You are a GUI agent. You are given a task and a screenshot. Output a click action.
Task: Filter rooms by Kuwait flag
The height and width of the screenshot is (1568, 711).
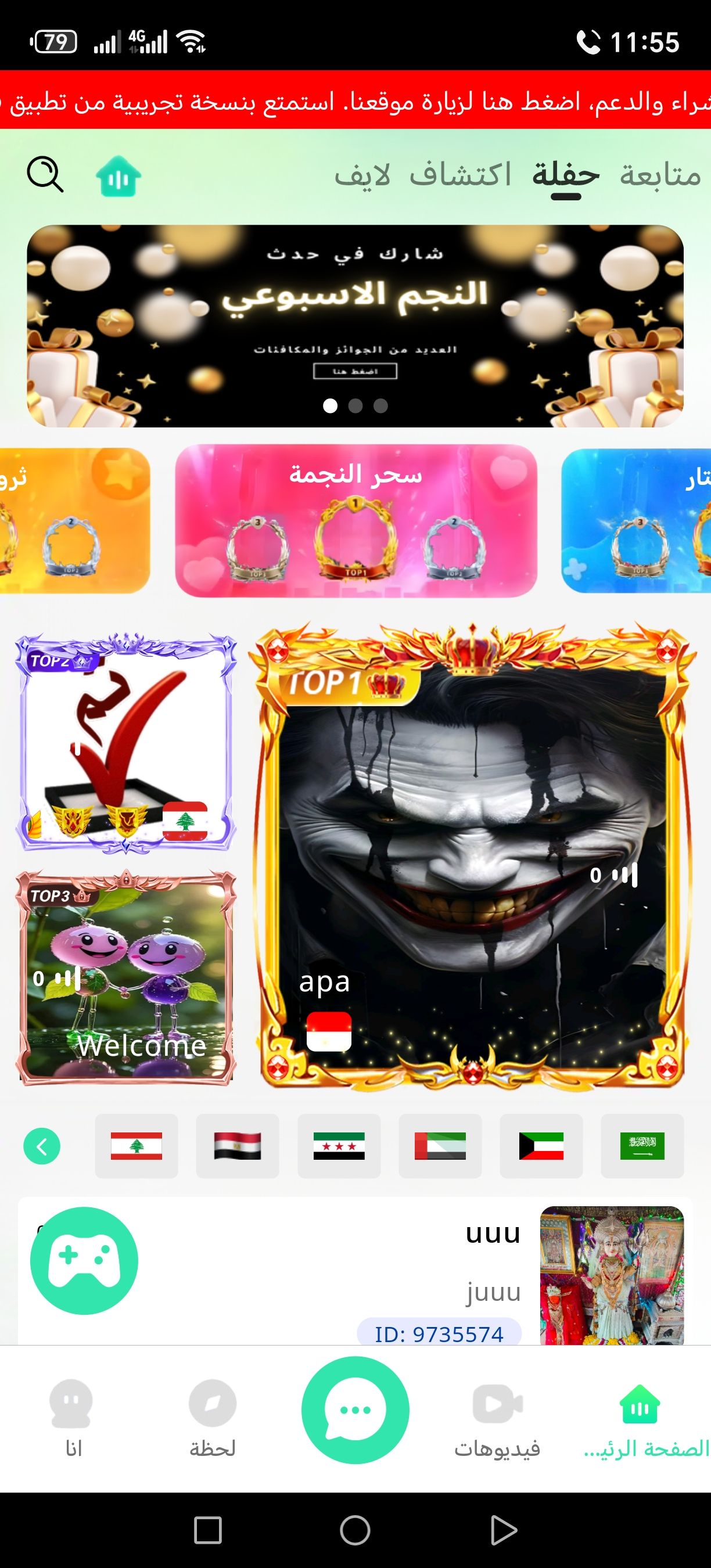(x=541, y=1146)
